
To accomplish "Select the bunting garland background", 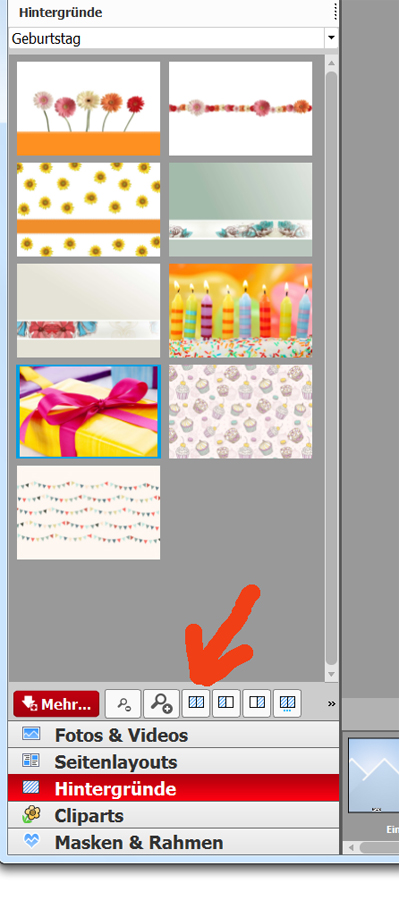I will [88, 513].
